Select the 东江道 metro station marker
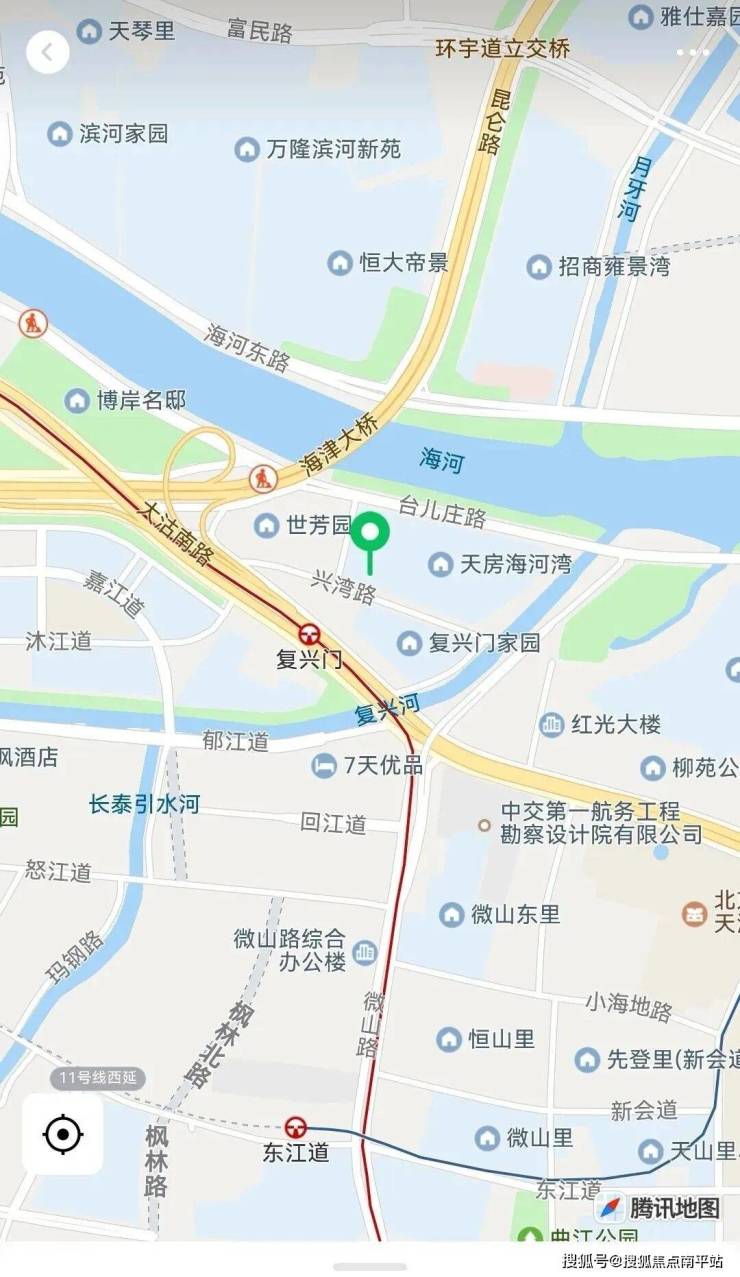The width and height of the screenshot is (740, 1277). (295, 1127)
